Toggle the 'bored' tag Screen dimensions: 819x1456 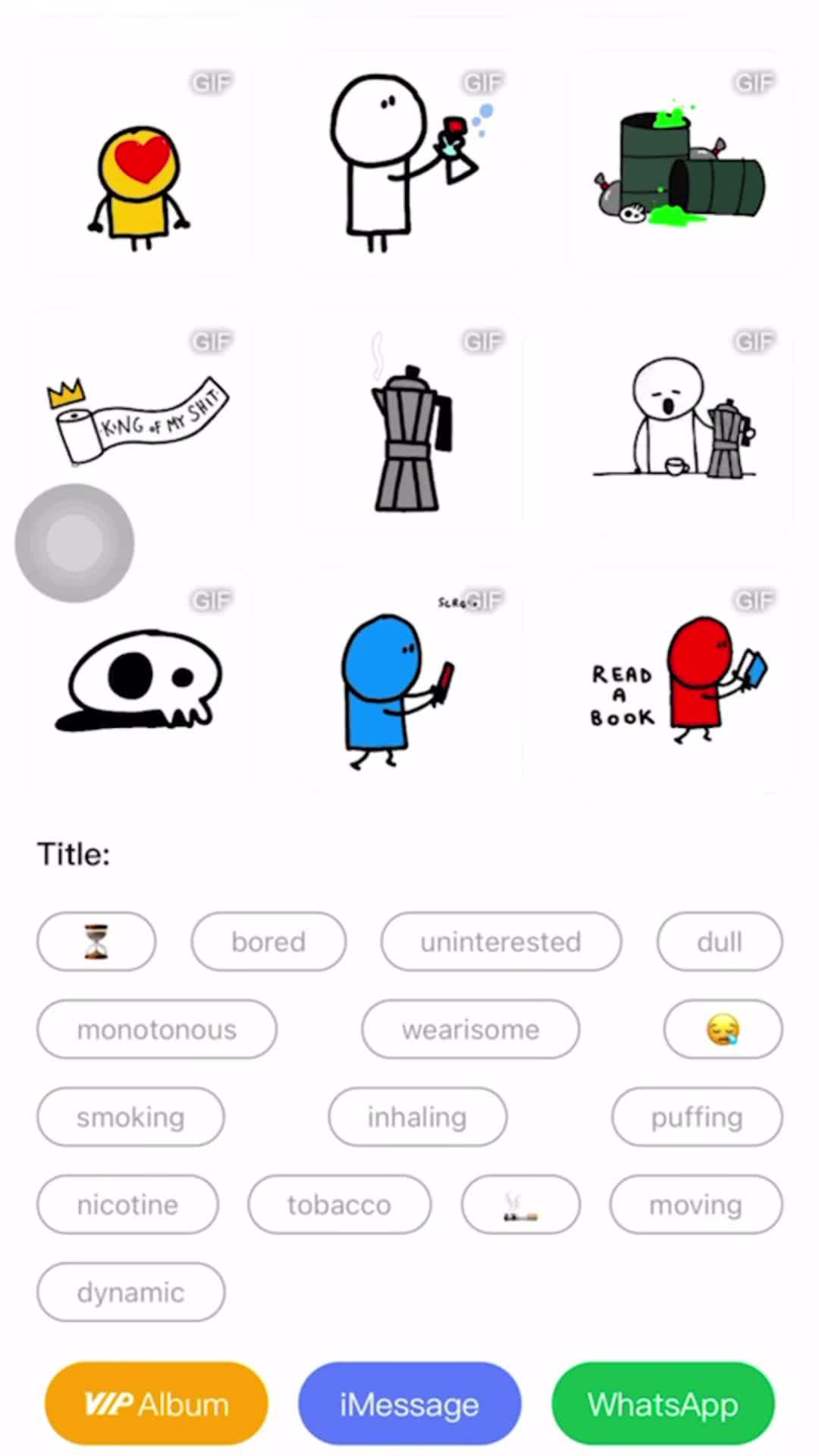[x=268, y=942]
